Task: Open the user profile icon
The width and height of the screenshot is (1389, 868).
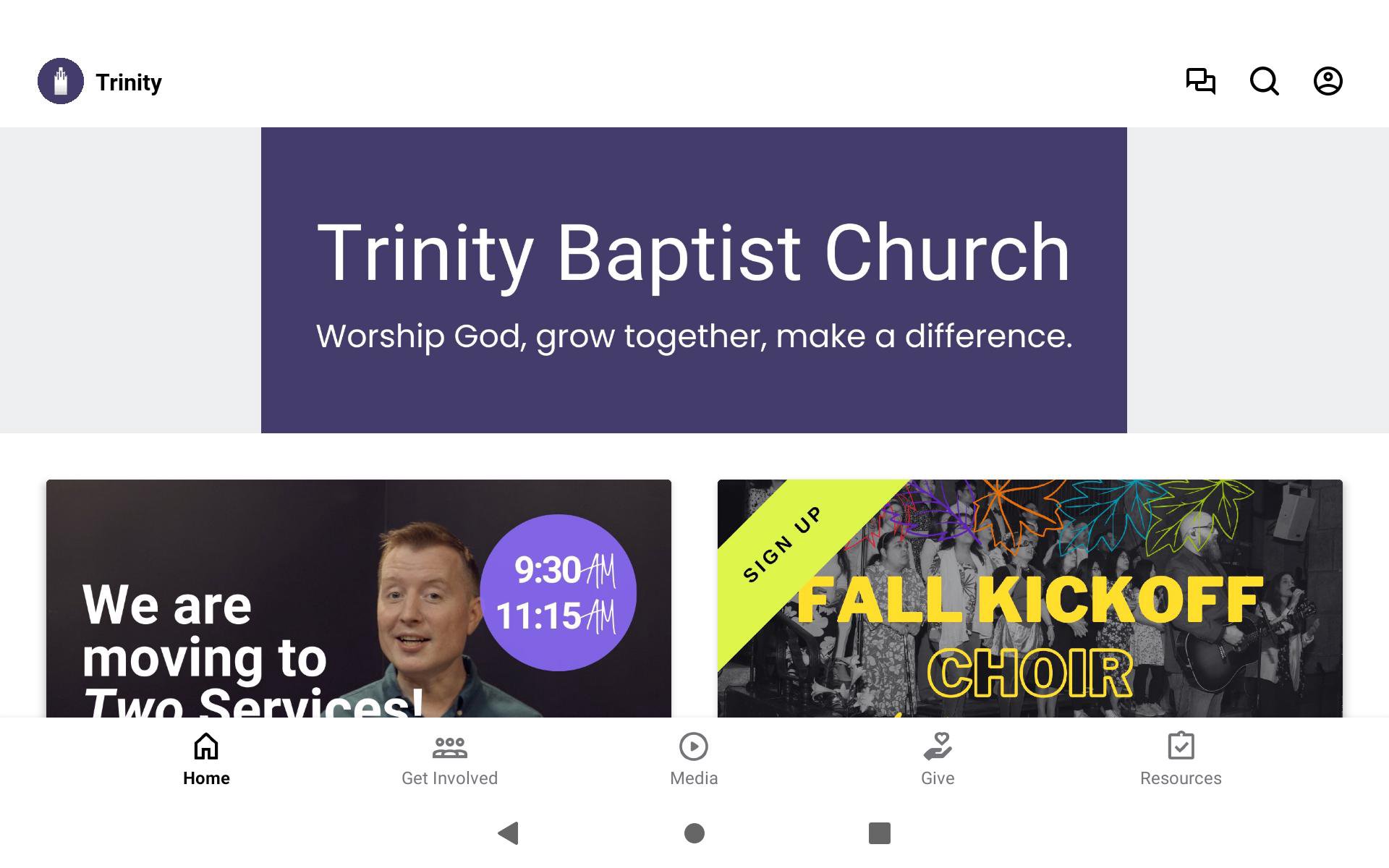Action: 1328,81
